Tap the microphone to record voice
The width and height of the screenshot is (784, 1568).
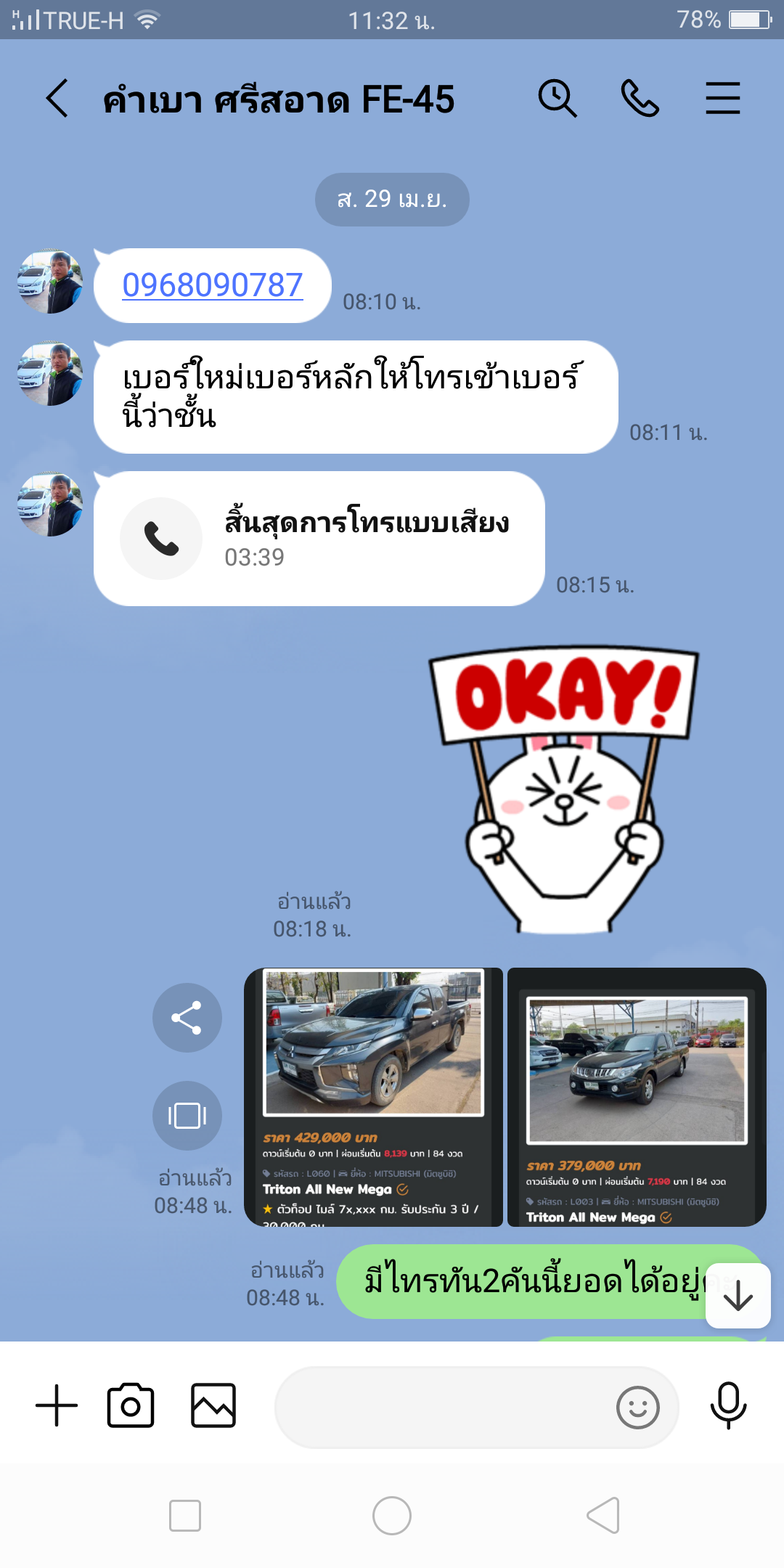(728, 1405)
